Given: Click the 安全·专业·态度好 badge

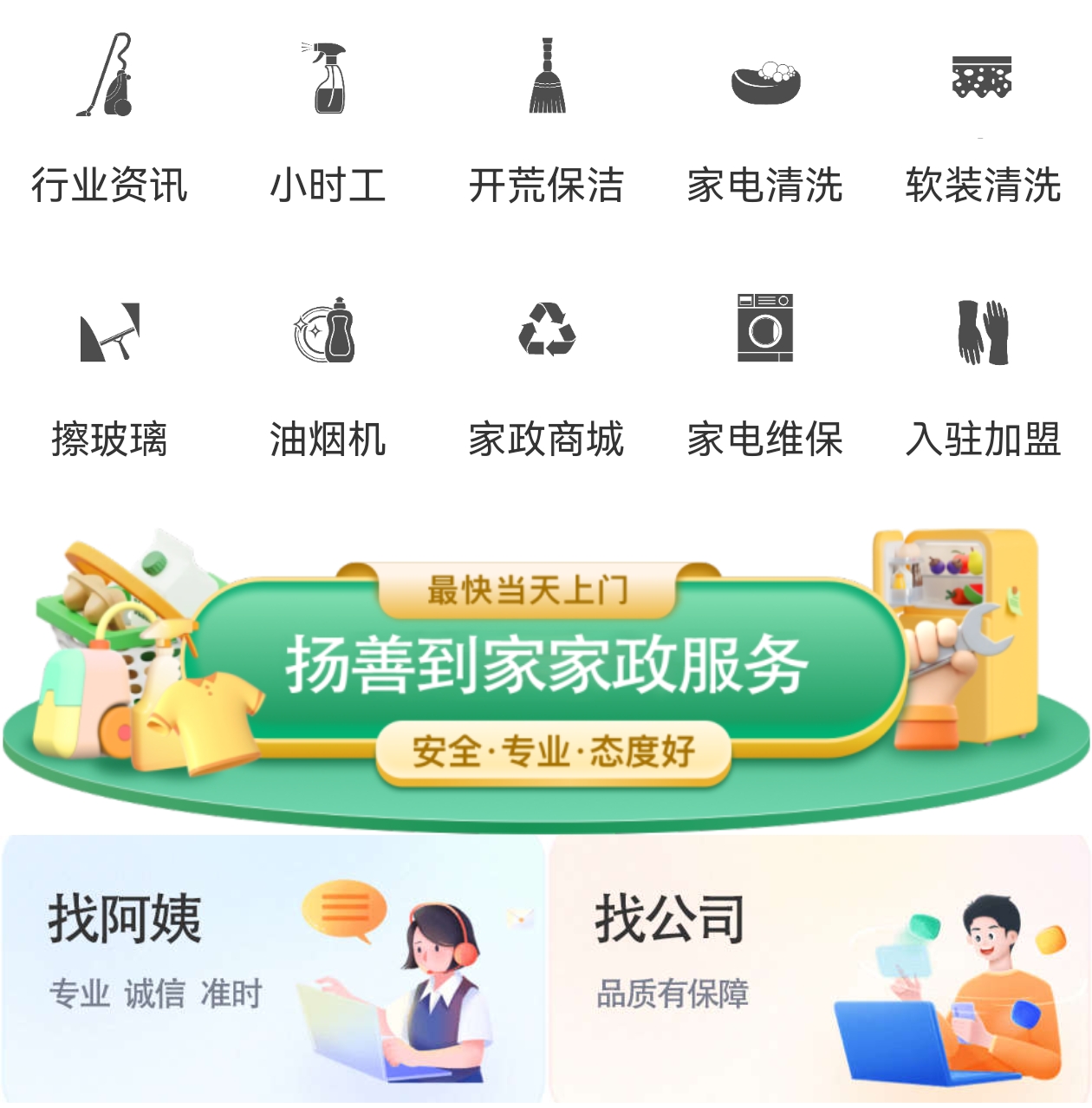Looking at the screenshot, I should click(x=555, y=750).
